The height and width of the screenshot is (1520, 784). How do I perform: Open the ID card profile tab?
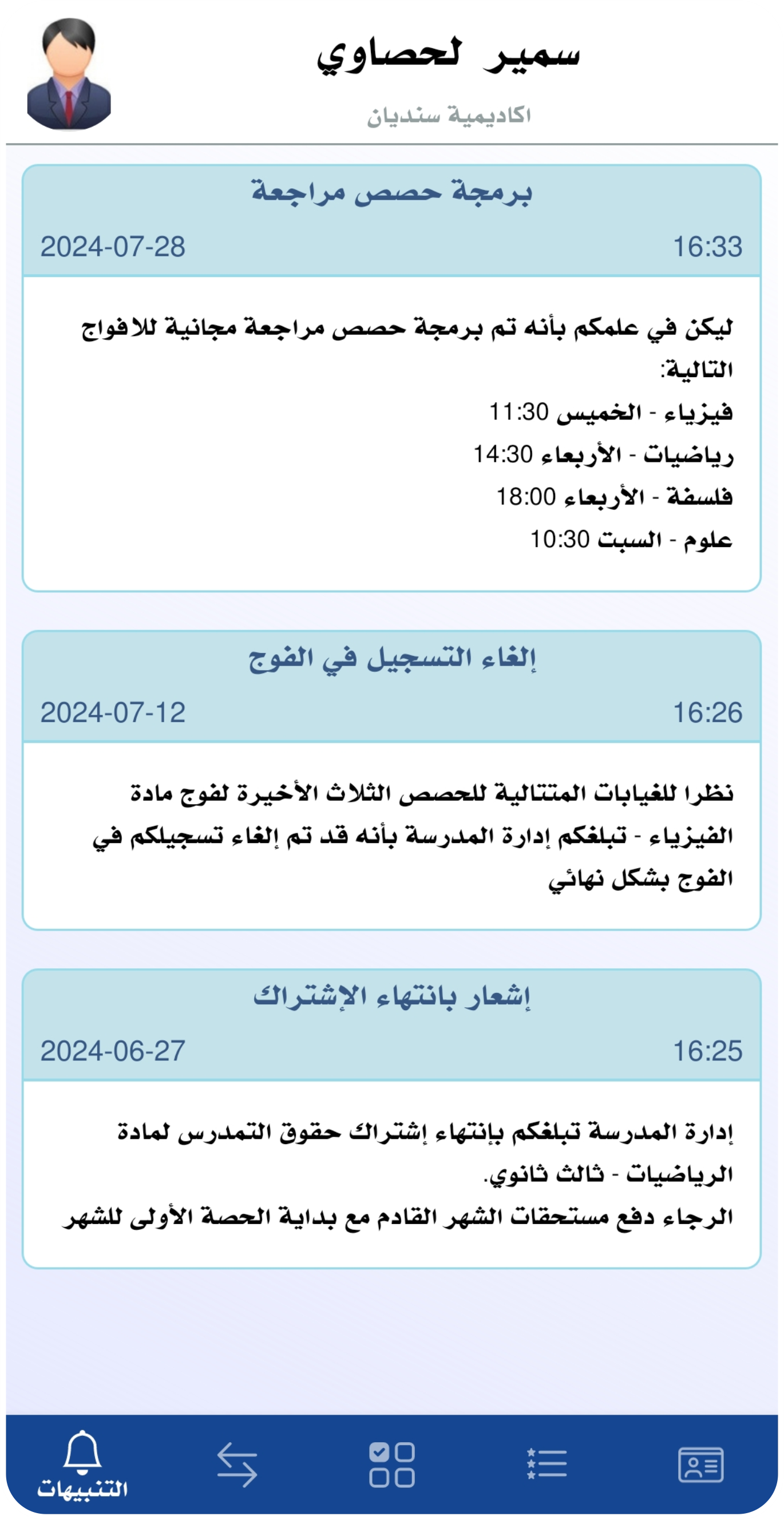[x=701, y=1464]
